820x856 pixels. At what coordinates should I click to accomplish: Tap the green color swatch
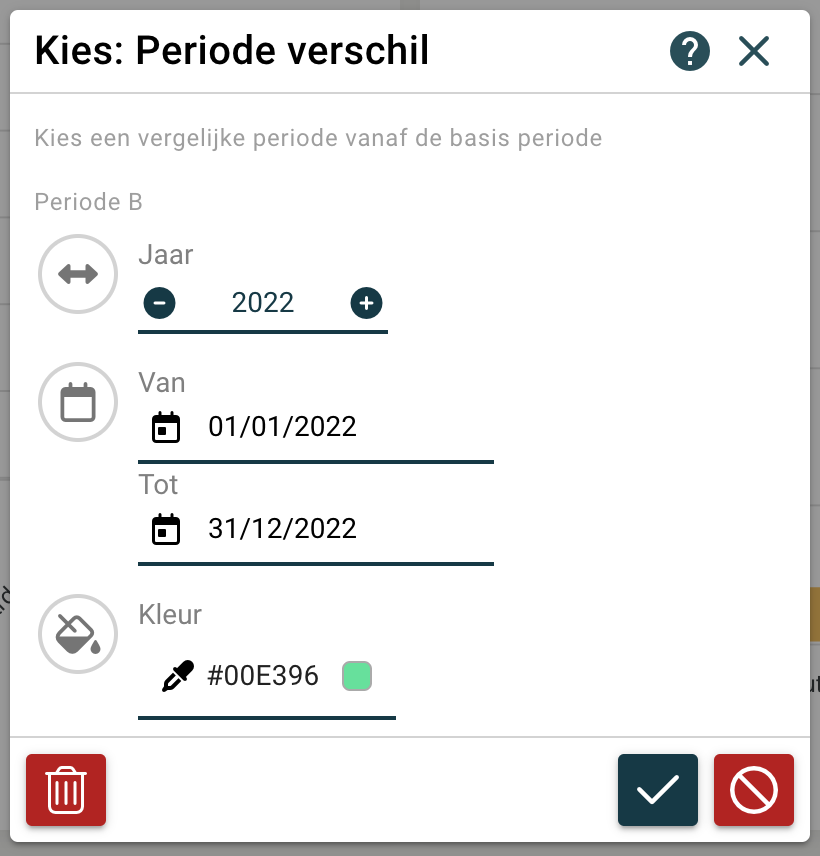357,677
